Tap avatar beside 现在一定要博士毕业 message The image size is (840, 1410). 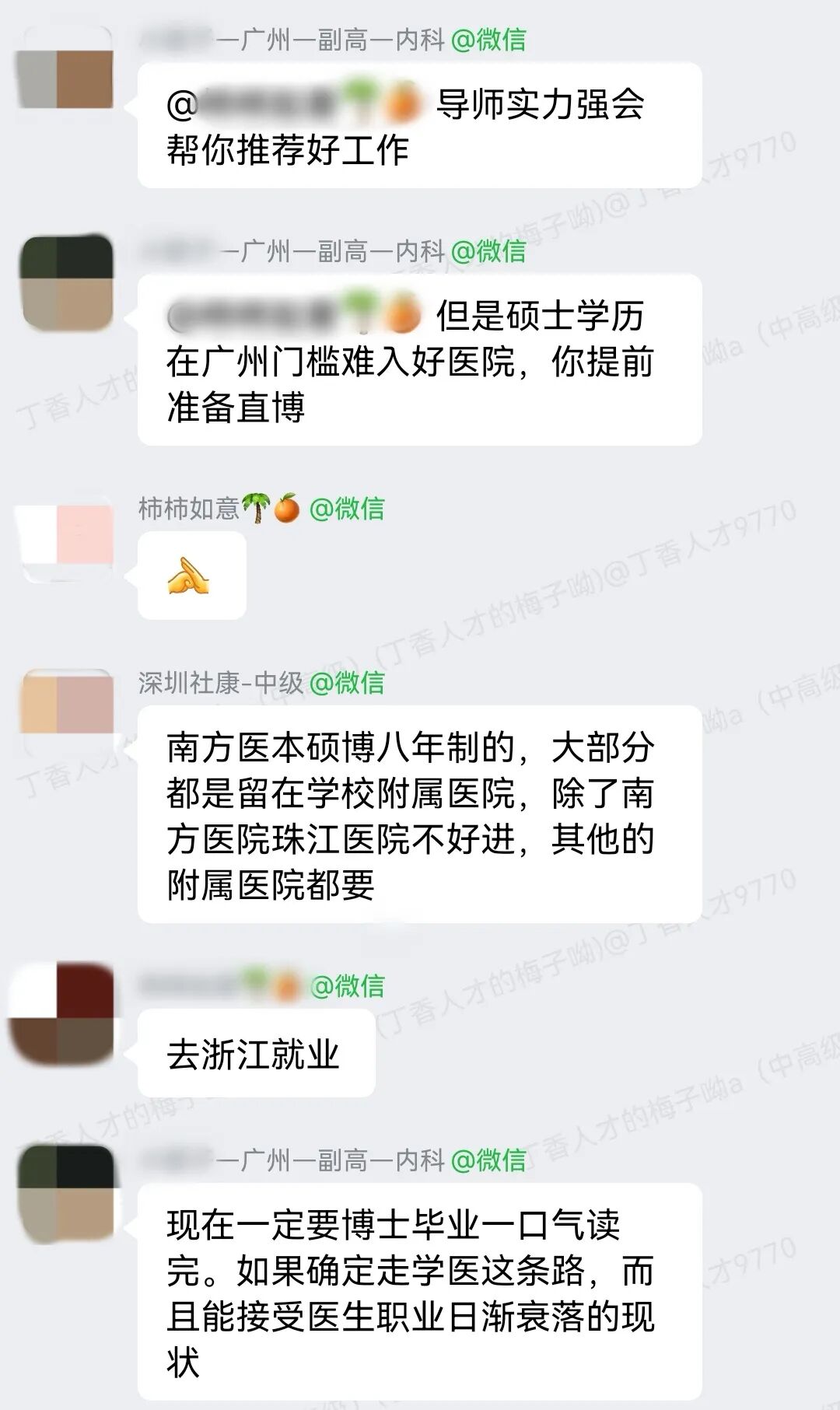tap(67, 1193)
